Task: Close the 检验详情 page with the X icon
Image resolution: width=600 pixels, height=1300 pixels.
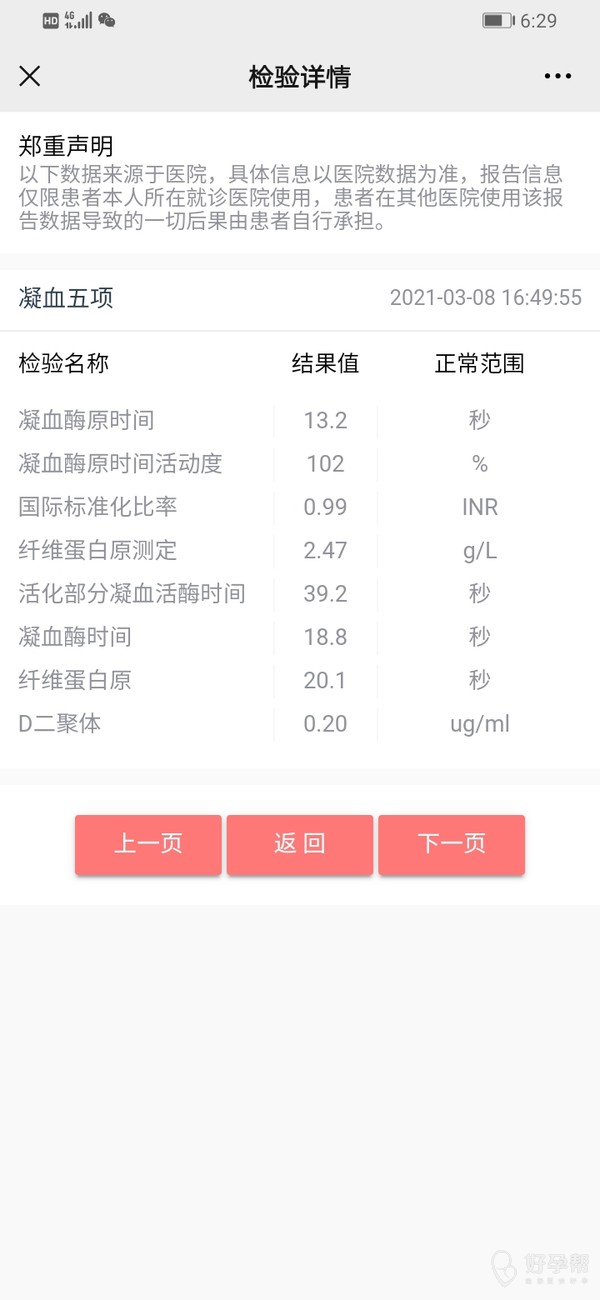Action: click(x=30, y=76)
